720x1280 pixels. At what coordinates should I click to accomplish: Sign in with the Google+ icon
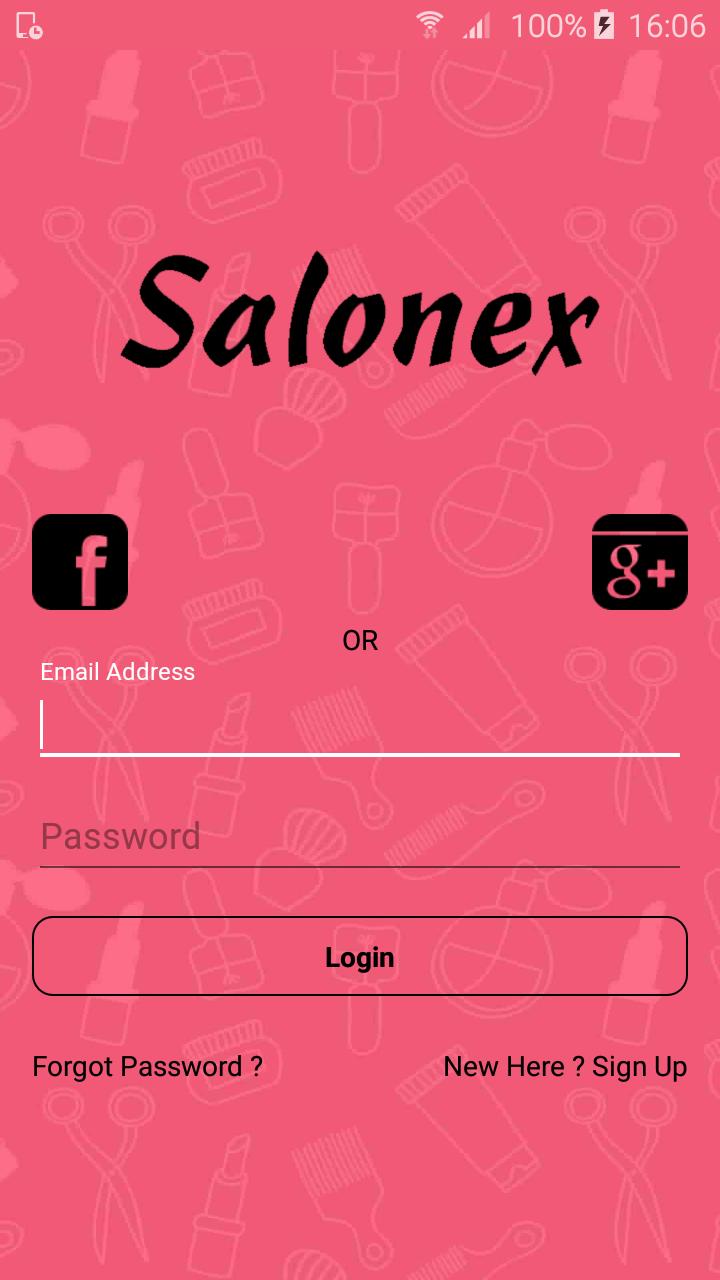coord(640,562)
